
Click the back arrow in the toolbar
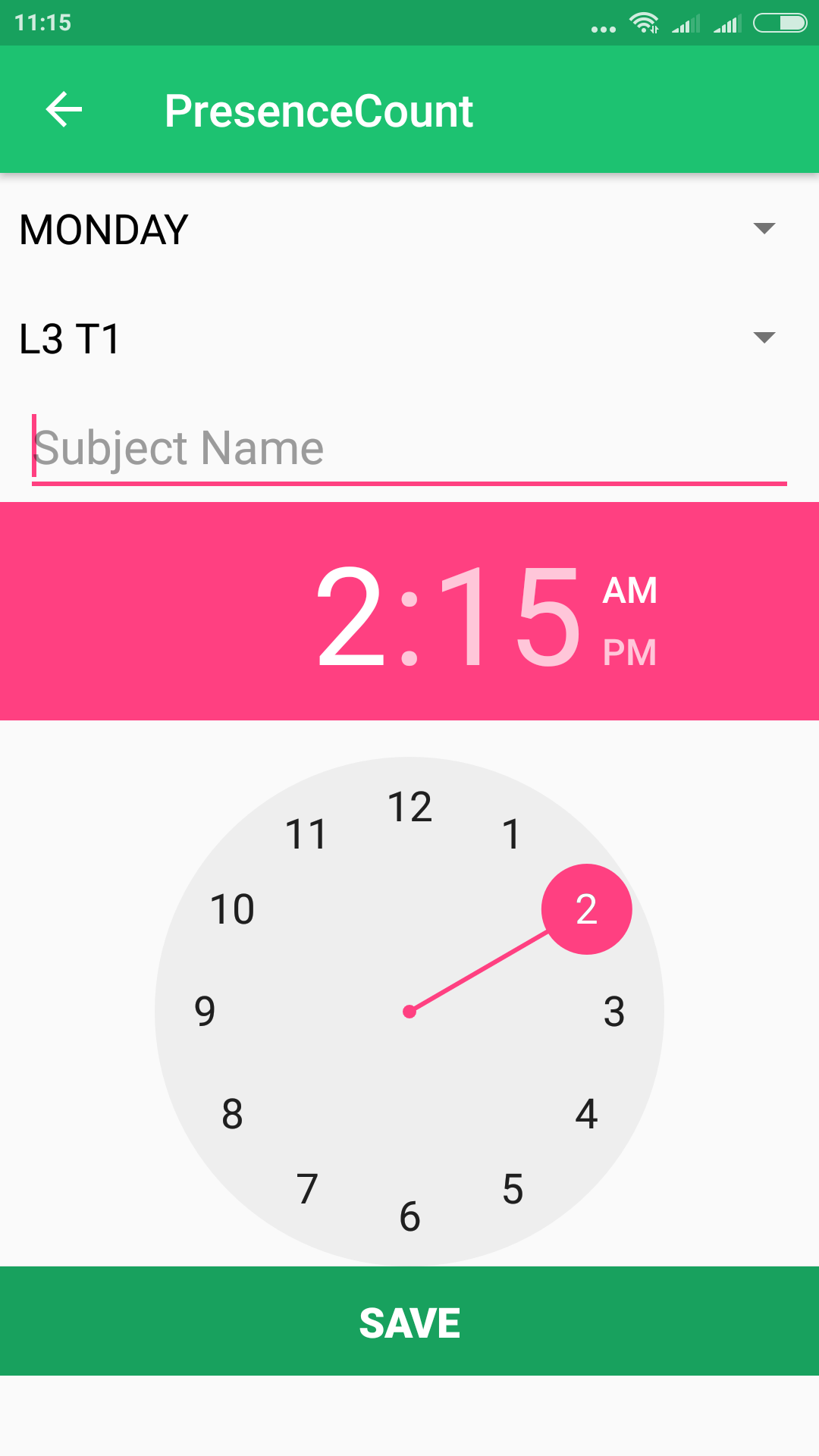click(64, 110)
